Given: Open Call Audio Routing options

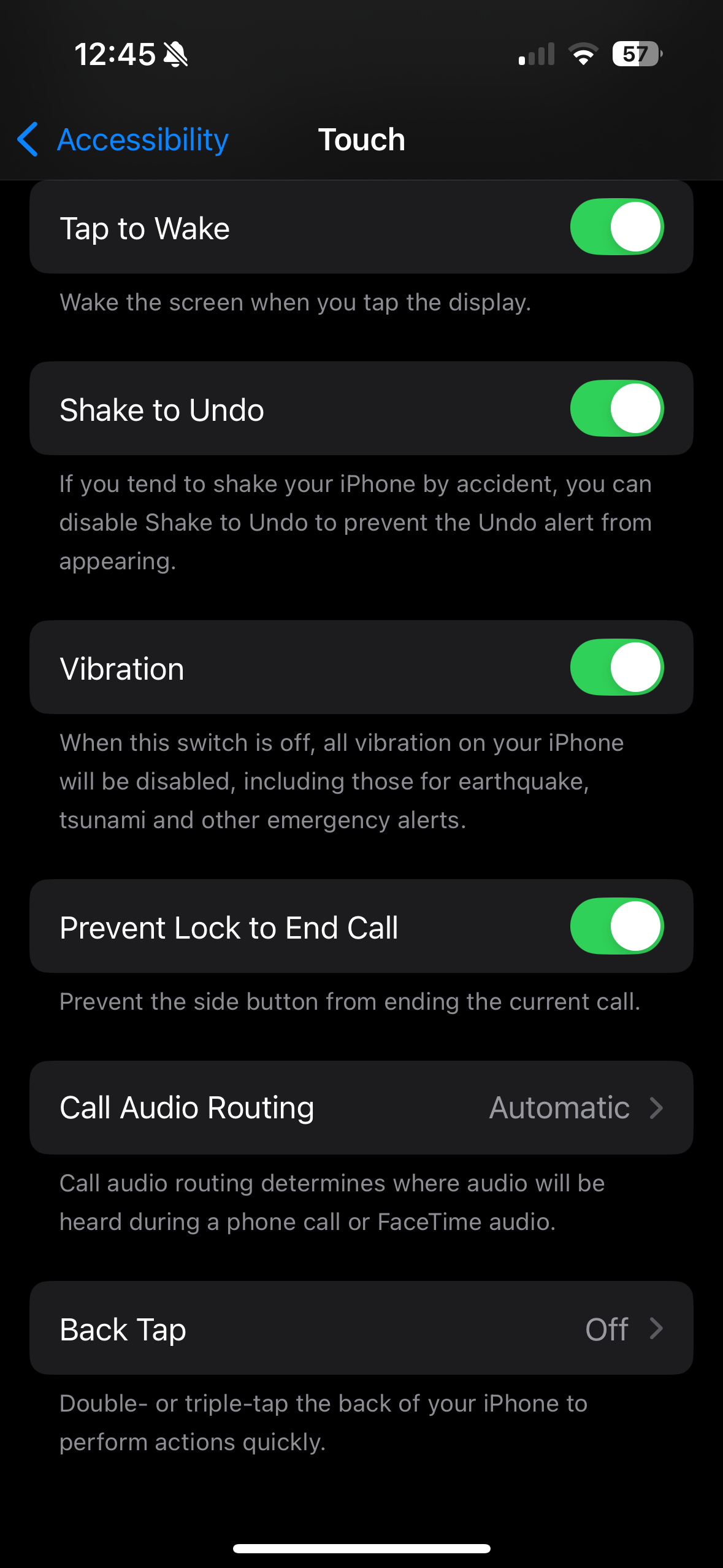Looking at the screenshot, I should (361, 1108).
